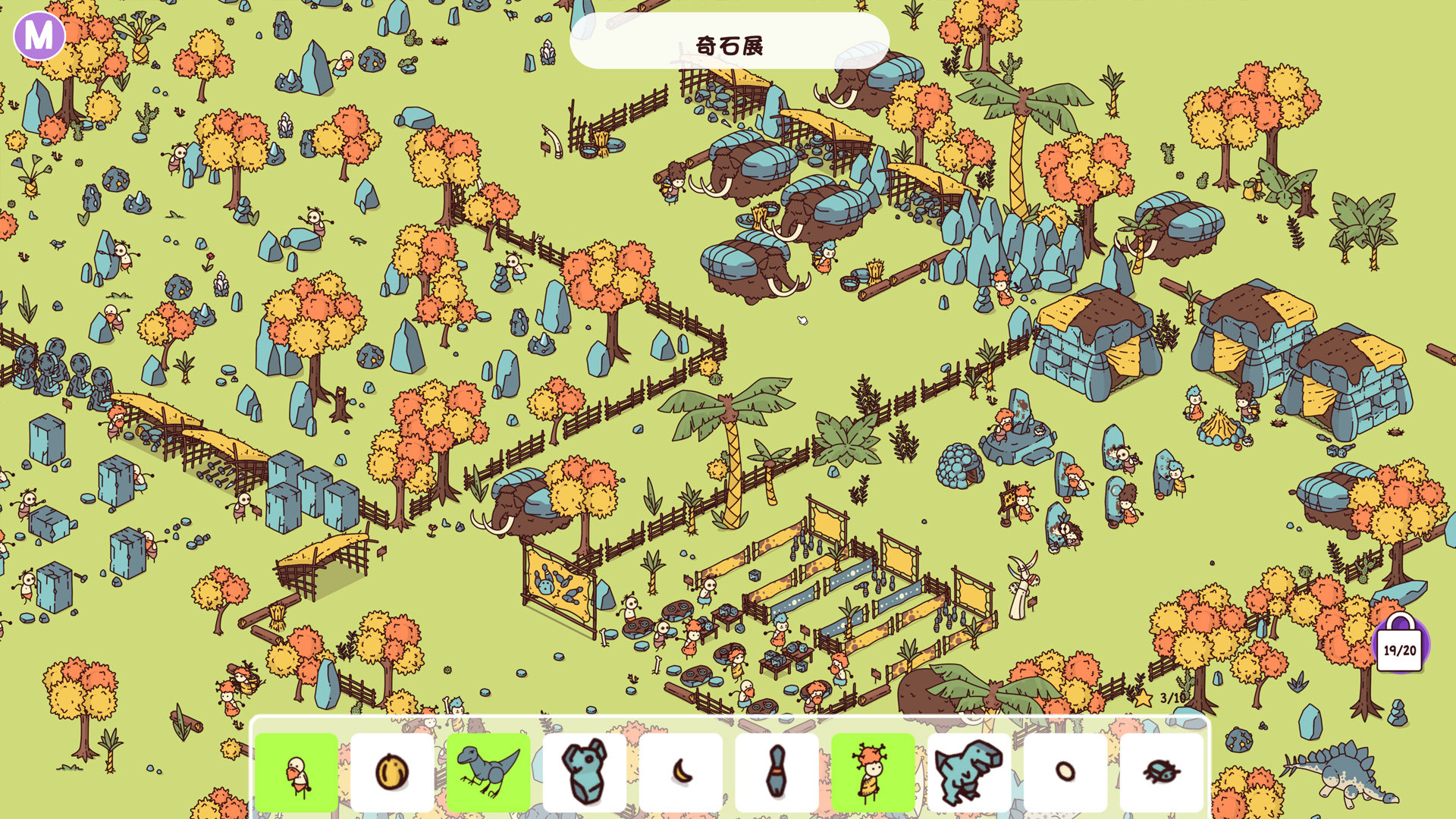The width and height of the screenshot is (1456, 819).
Task: Open the bag showing 19/20
Action: [x=1399, y=645]
